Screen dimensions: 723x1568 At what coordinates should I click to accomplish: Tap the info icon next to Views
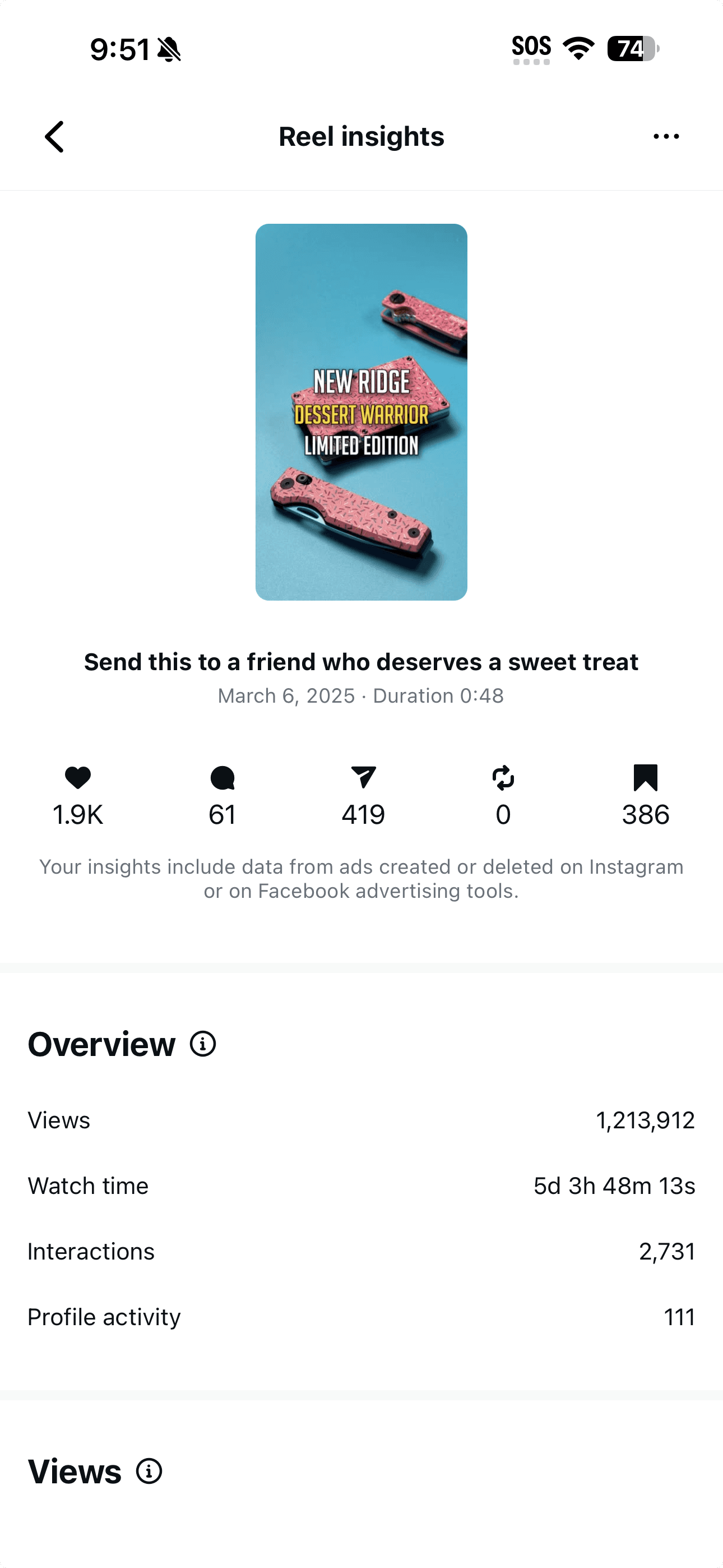coord(149,1471)
